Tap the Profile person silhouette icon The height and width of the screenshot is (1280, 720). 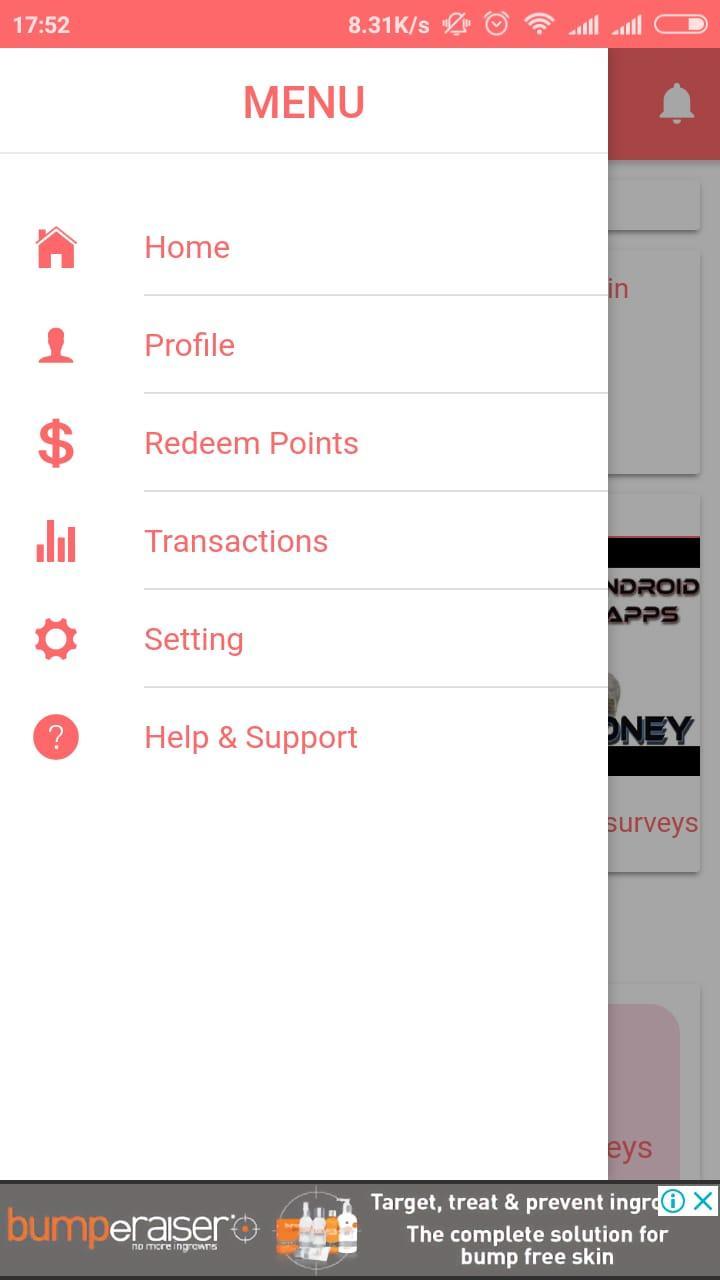[54, 344]
